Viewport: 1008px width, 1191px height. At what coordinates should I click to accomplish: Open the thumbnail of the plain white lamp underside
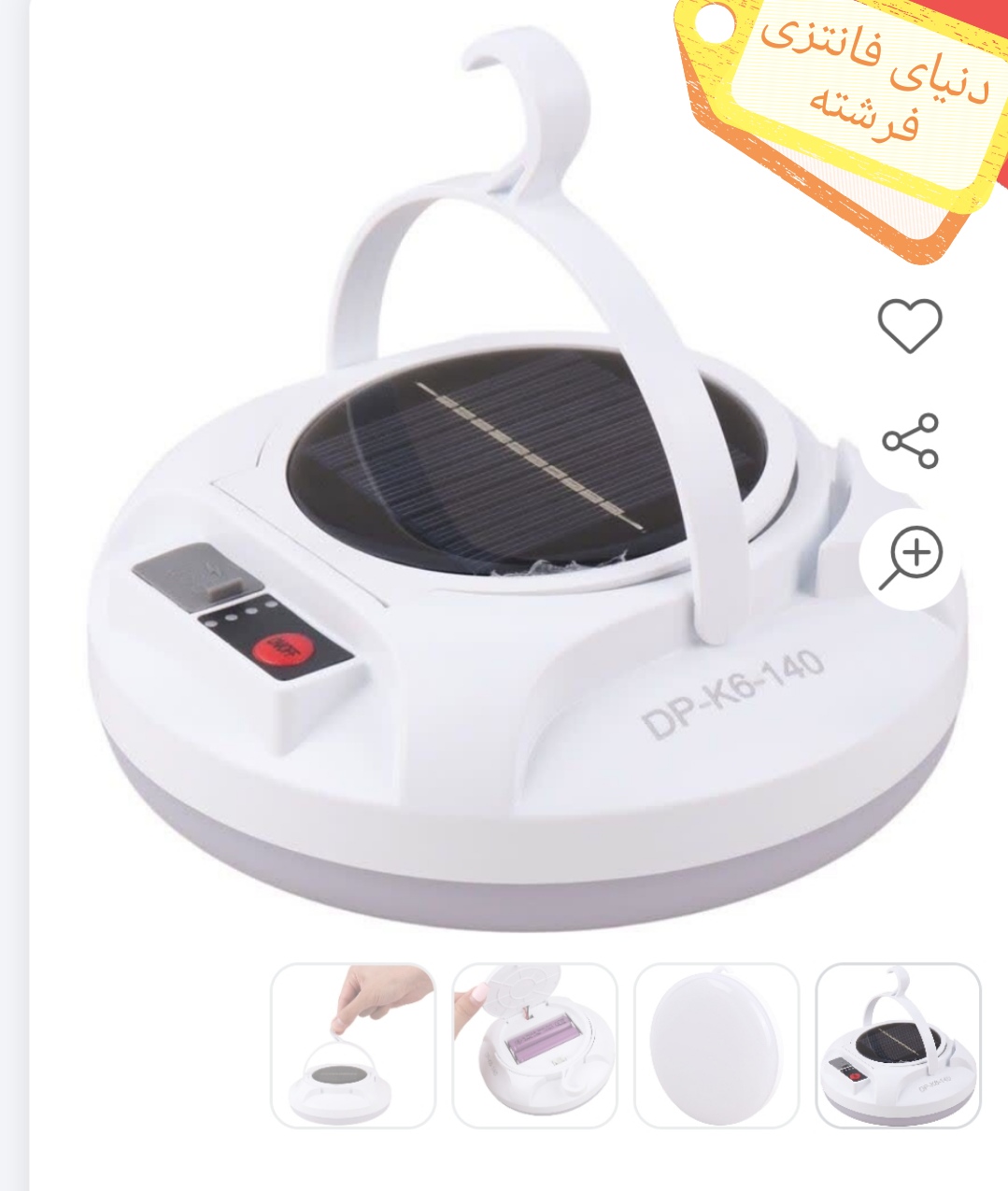coord(717,1044)
